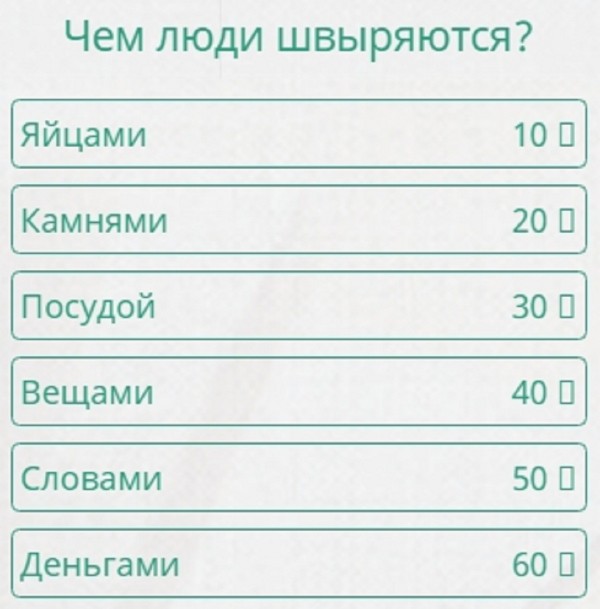Select the answer Яйцами
The image size is (600, 609).
tap(298, 134)
